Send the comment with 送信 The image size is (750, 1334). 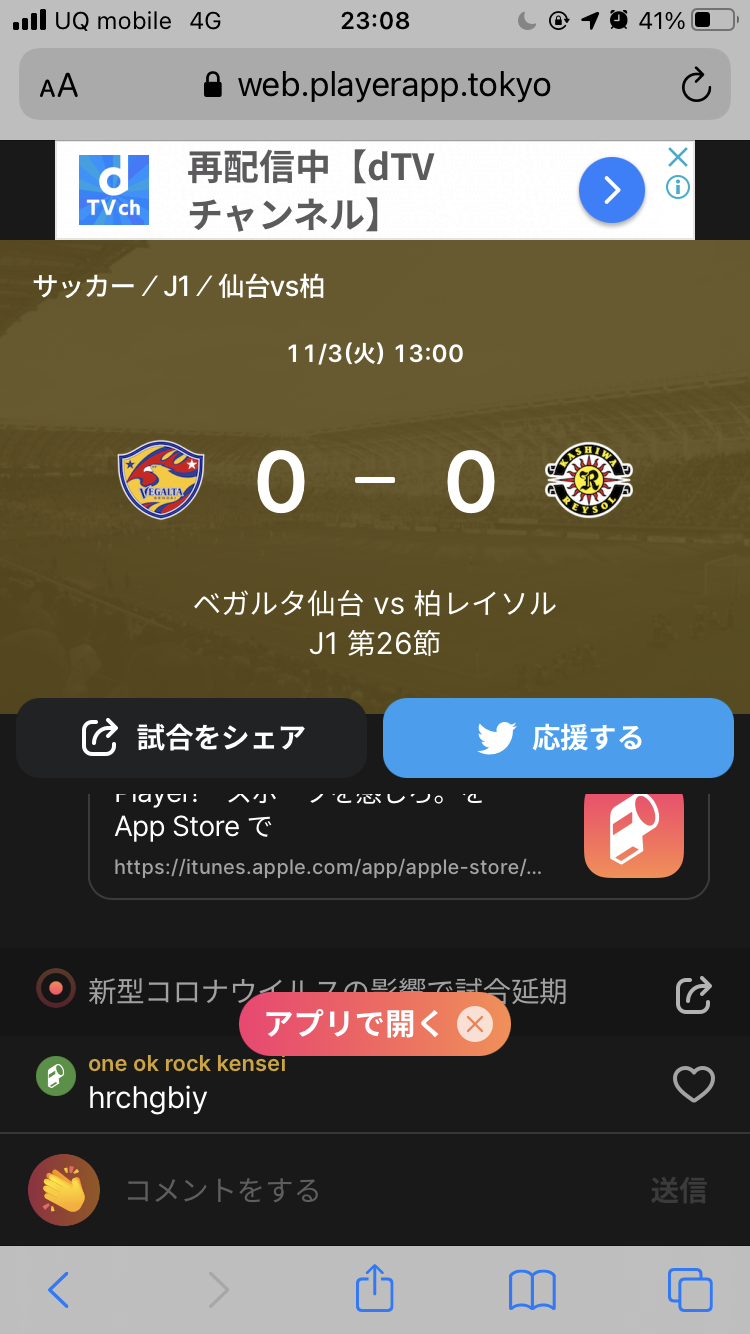pyautogui.click(x=678, y=1190)
